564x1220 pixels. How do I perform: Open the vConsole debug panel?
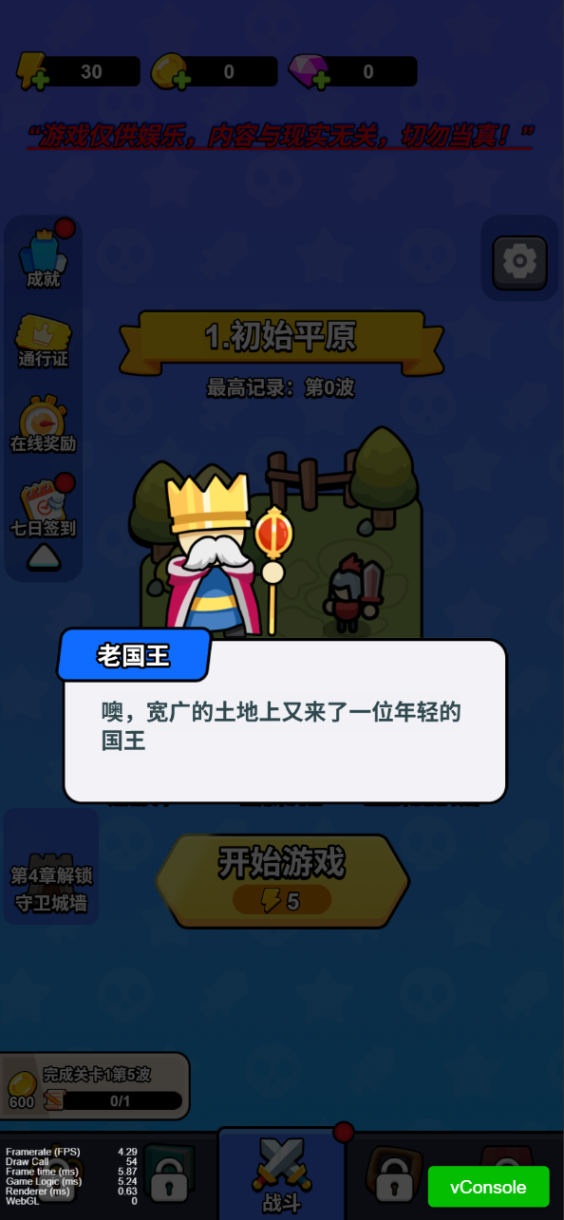pos(488,1187)
